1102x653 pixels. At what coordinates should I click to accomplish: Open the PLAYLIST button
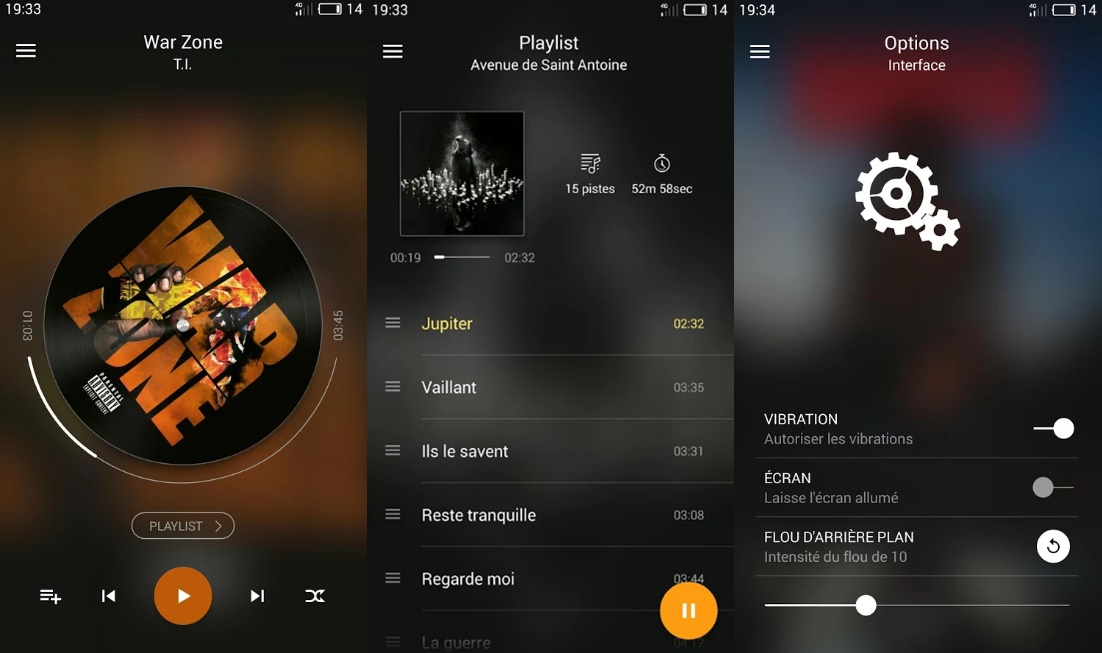(x=183, y=526)
